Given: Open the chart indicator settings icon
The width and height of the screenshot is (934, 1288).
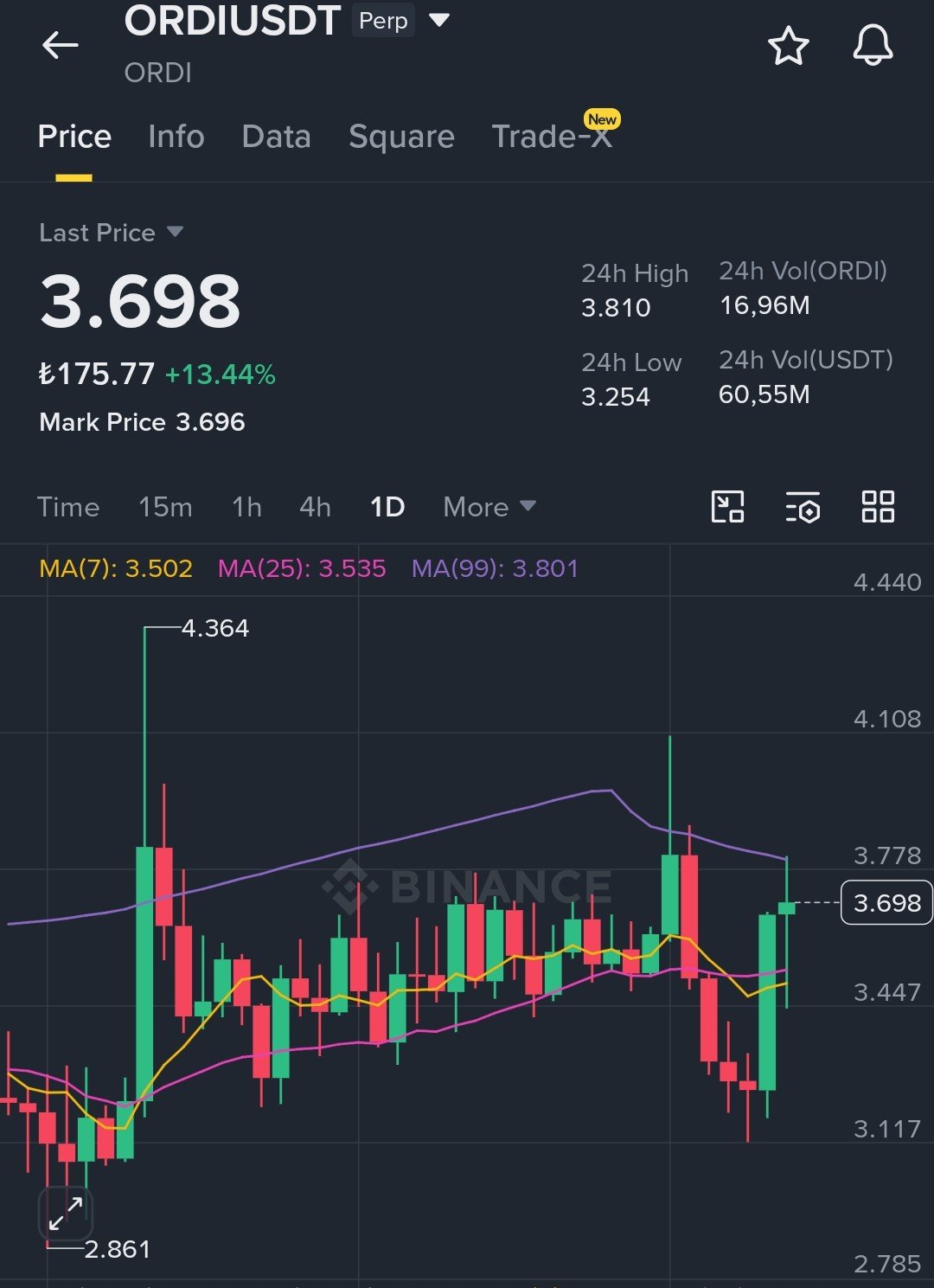Looking at the screenshot, I should (803, 508).
